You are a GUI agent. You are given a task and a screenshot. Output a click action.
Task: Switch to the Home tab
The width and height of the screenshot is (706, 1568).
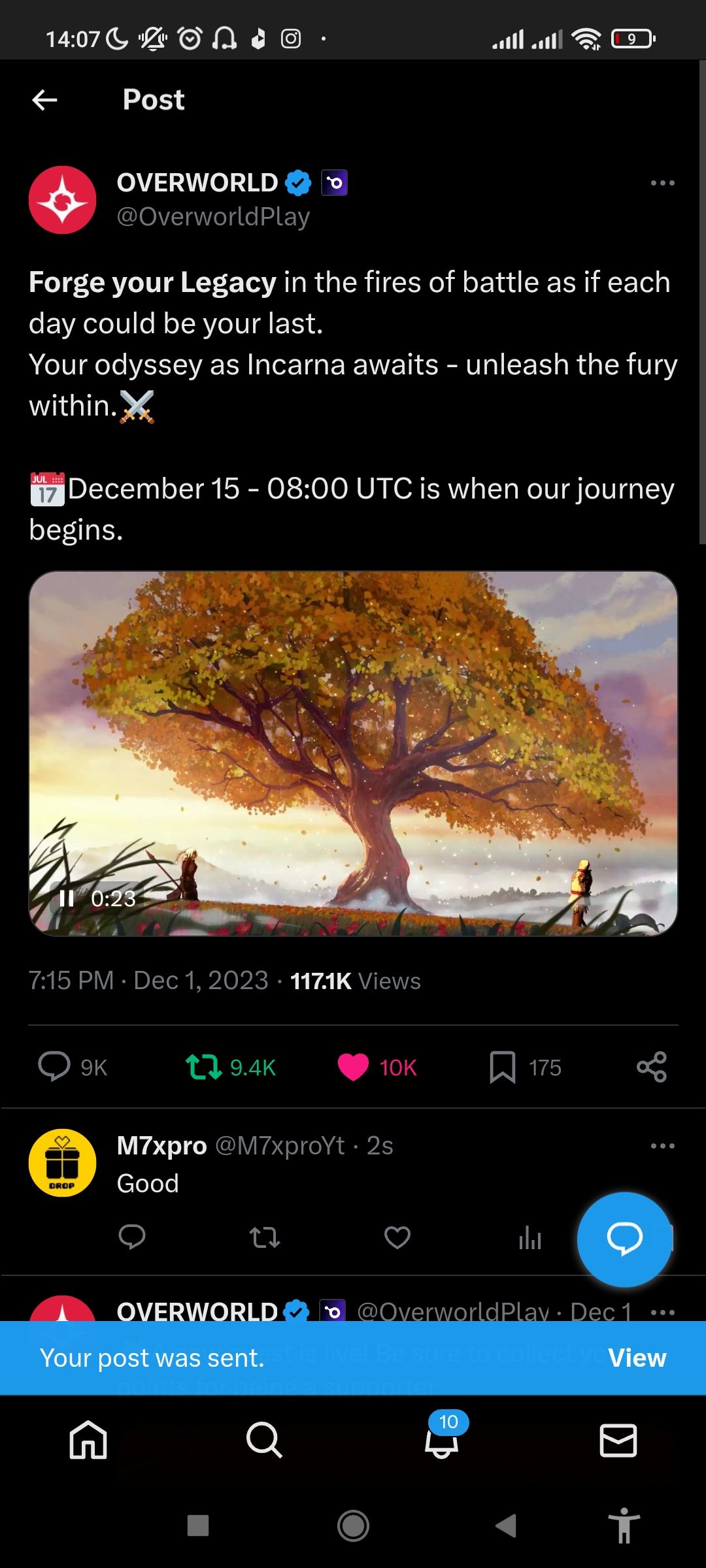click(88, 1440)
